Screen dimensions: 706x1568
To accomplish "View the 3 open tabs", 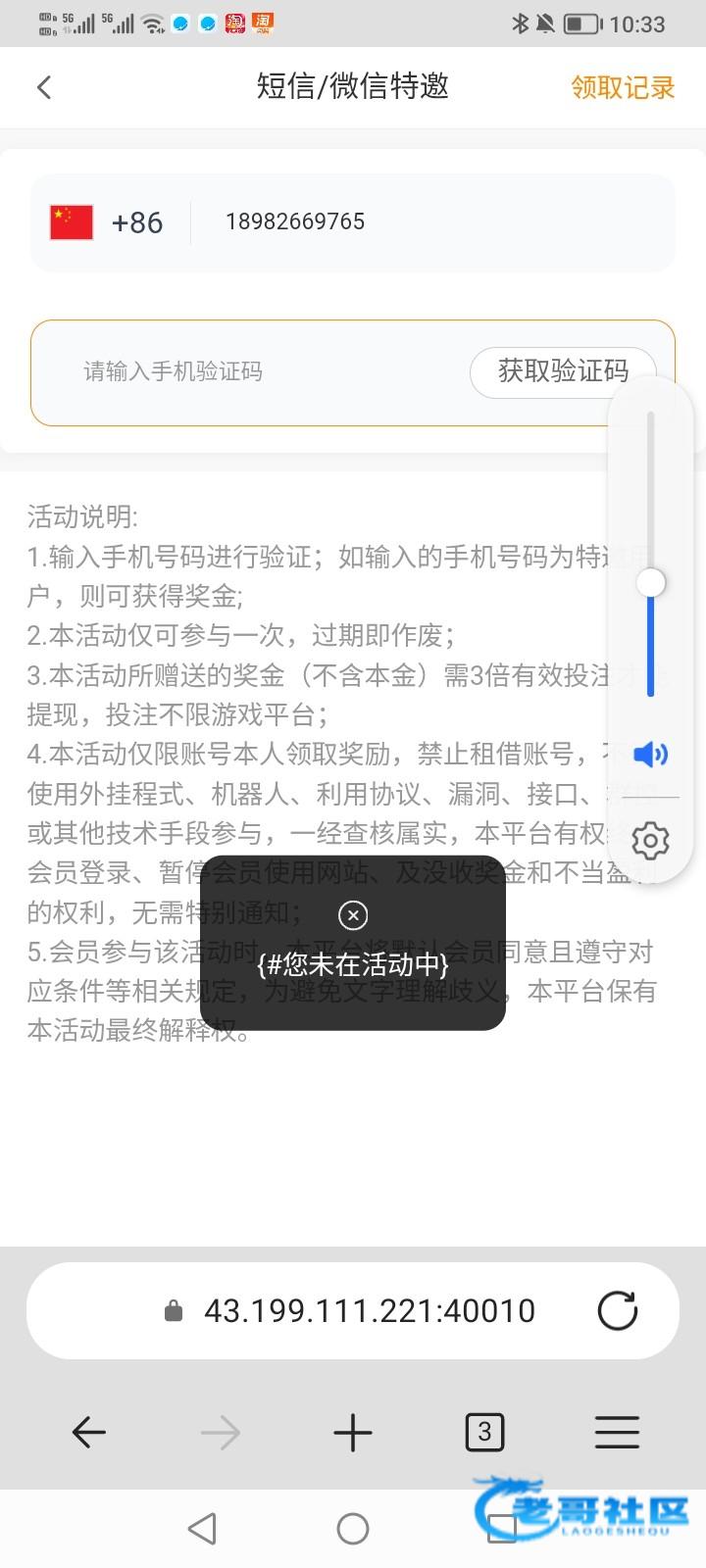I will click(x=484, y=1433).
